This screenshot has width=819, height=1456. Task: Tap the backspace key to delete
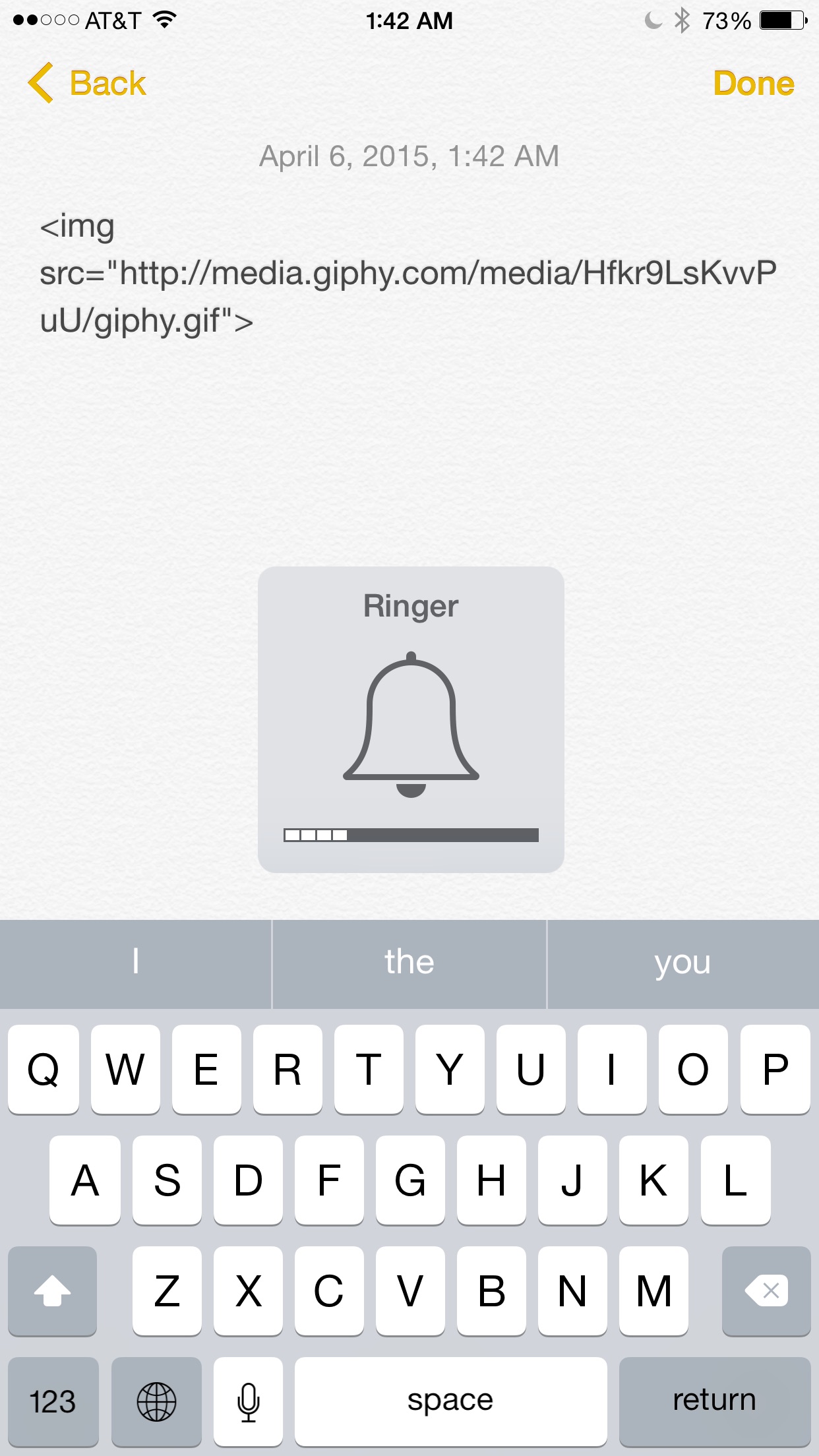pyautogui.click(x=766, y=1290)
